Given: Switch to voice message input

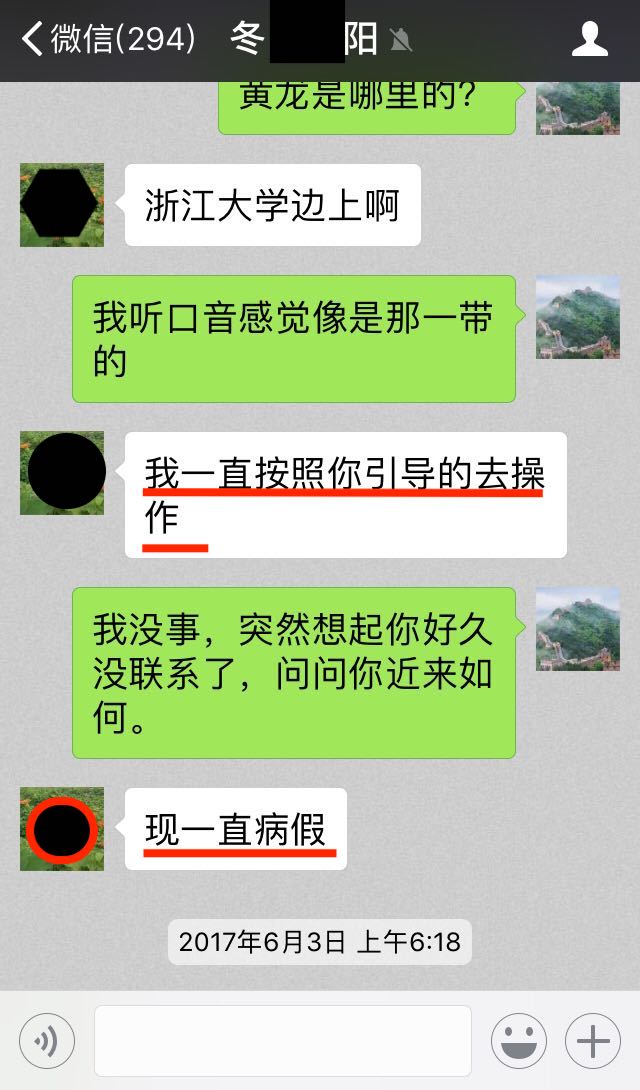Looking at the screenshot, I should (47, 1041).
